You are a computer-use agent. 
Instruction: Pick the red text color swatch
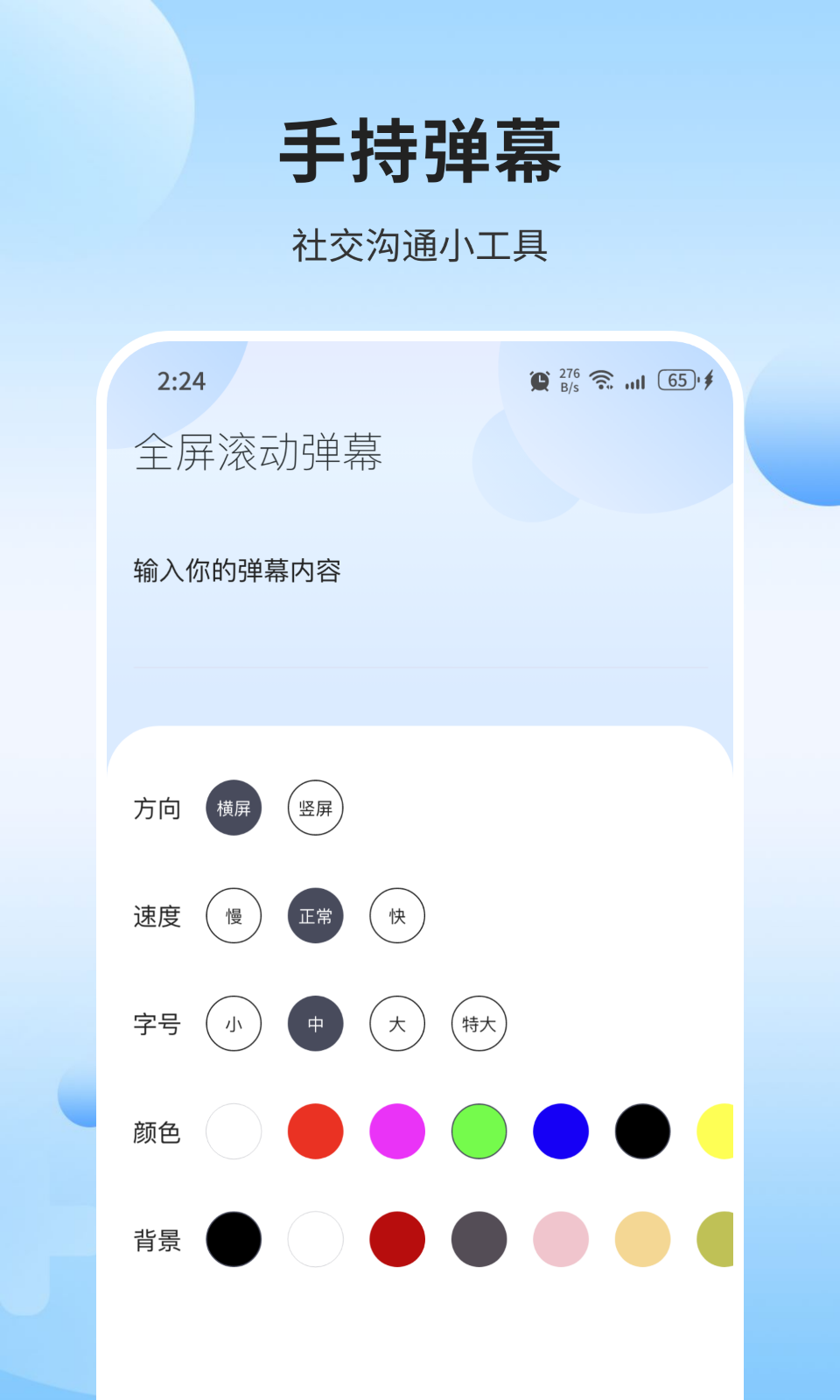coord(315,1131)
